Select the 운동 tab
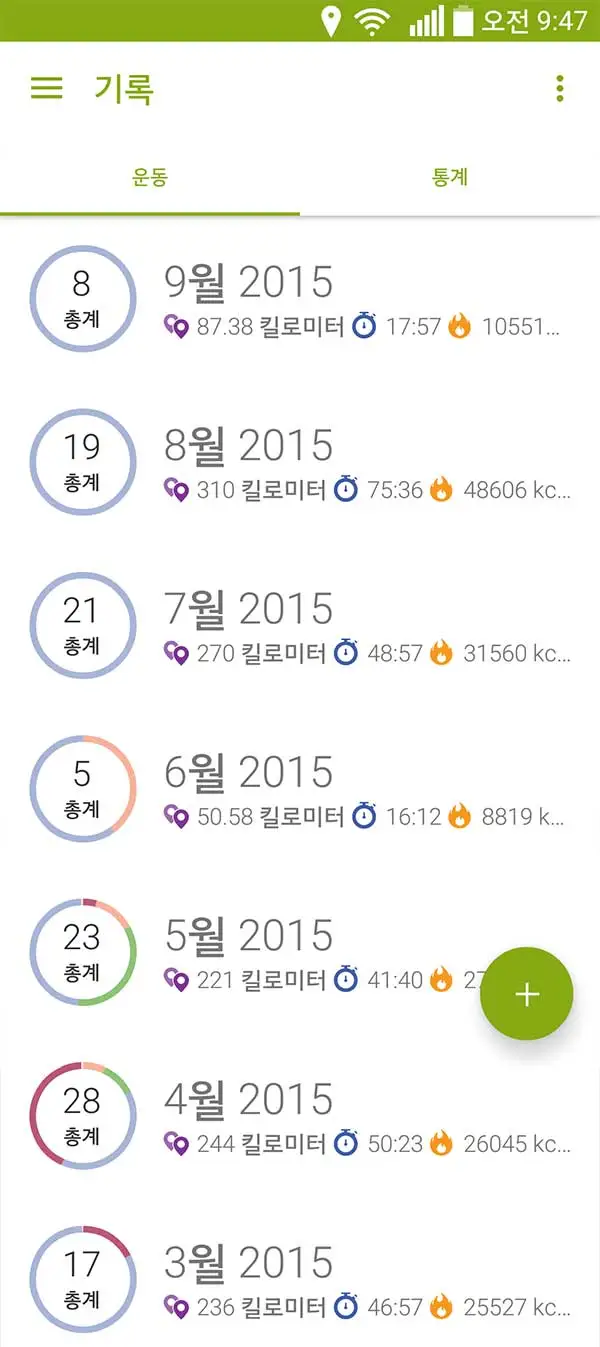600x1347 pixels. click(x=150, y=178)
